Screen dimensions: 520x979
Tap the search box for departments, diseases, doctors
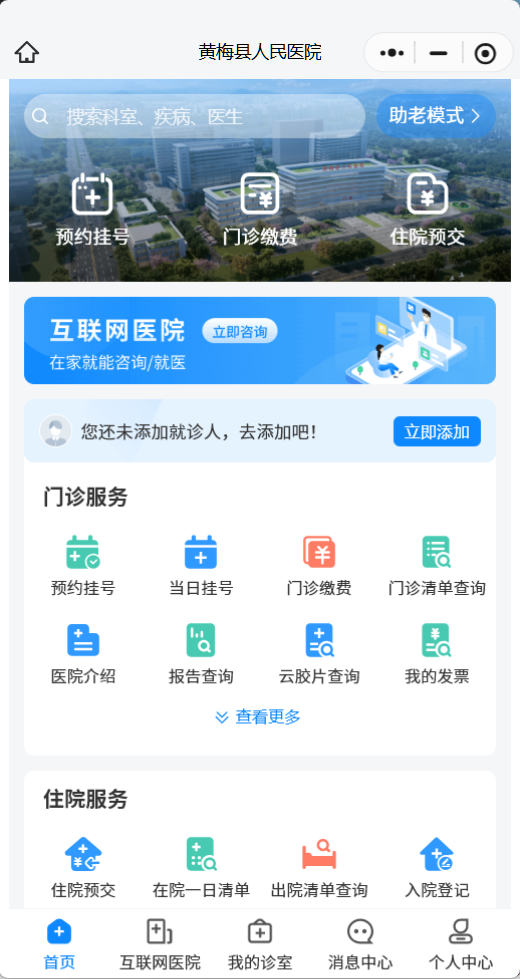click(195, 116)
